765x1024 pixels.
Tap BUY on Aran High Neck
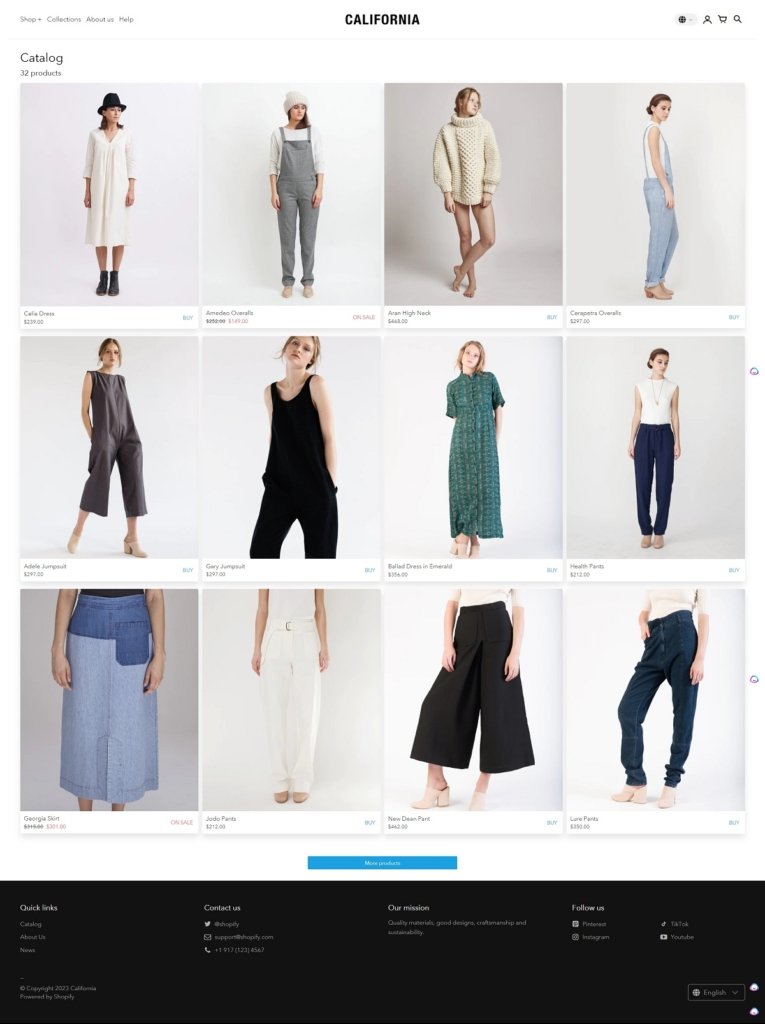[x=552, y=317]
